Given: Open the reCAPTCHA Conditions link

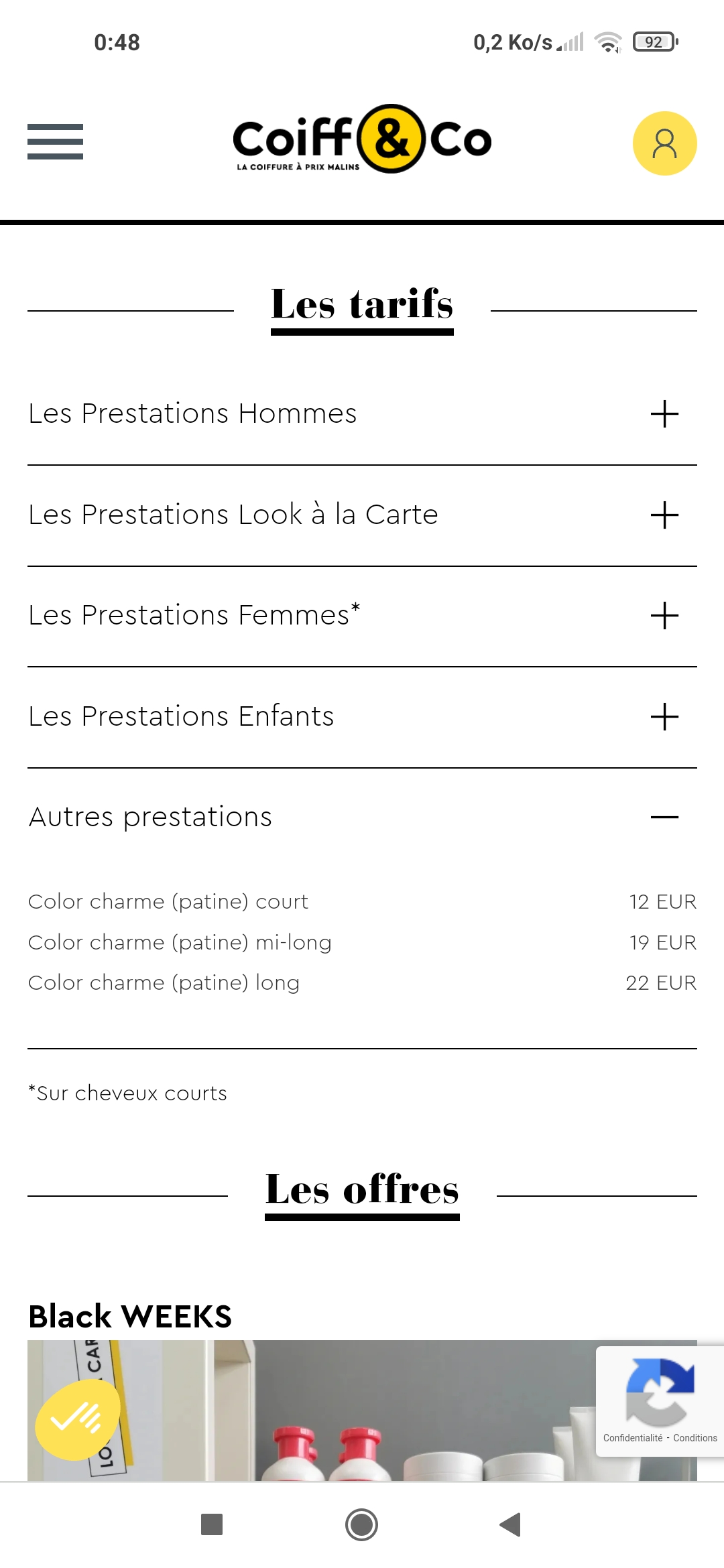Looking at the screenshot, I should (695, 1438).
